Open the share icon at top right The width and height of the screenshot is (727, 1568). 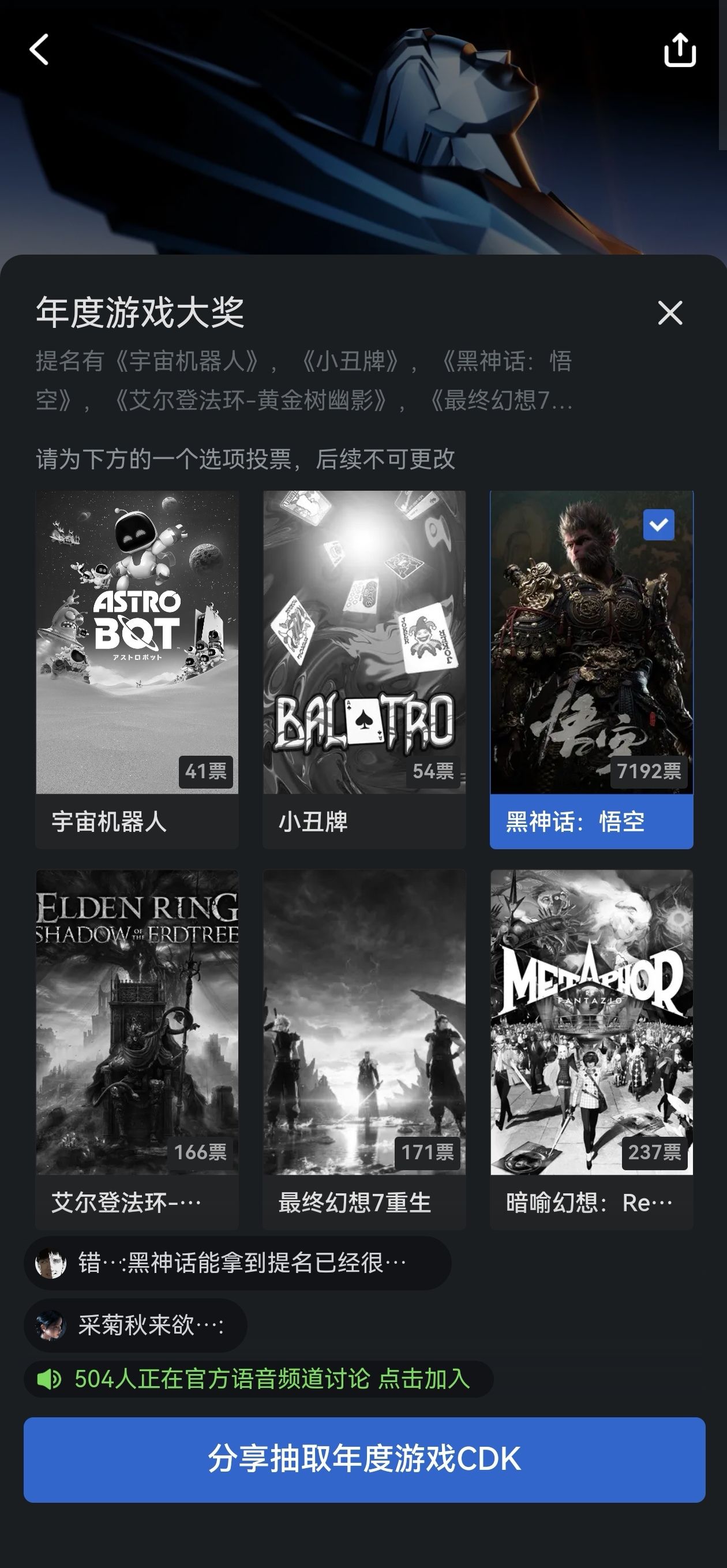679,49
